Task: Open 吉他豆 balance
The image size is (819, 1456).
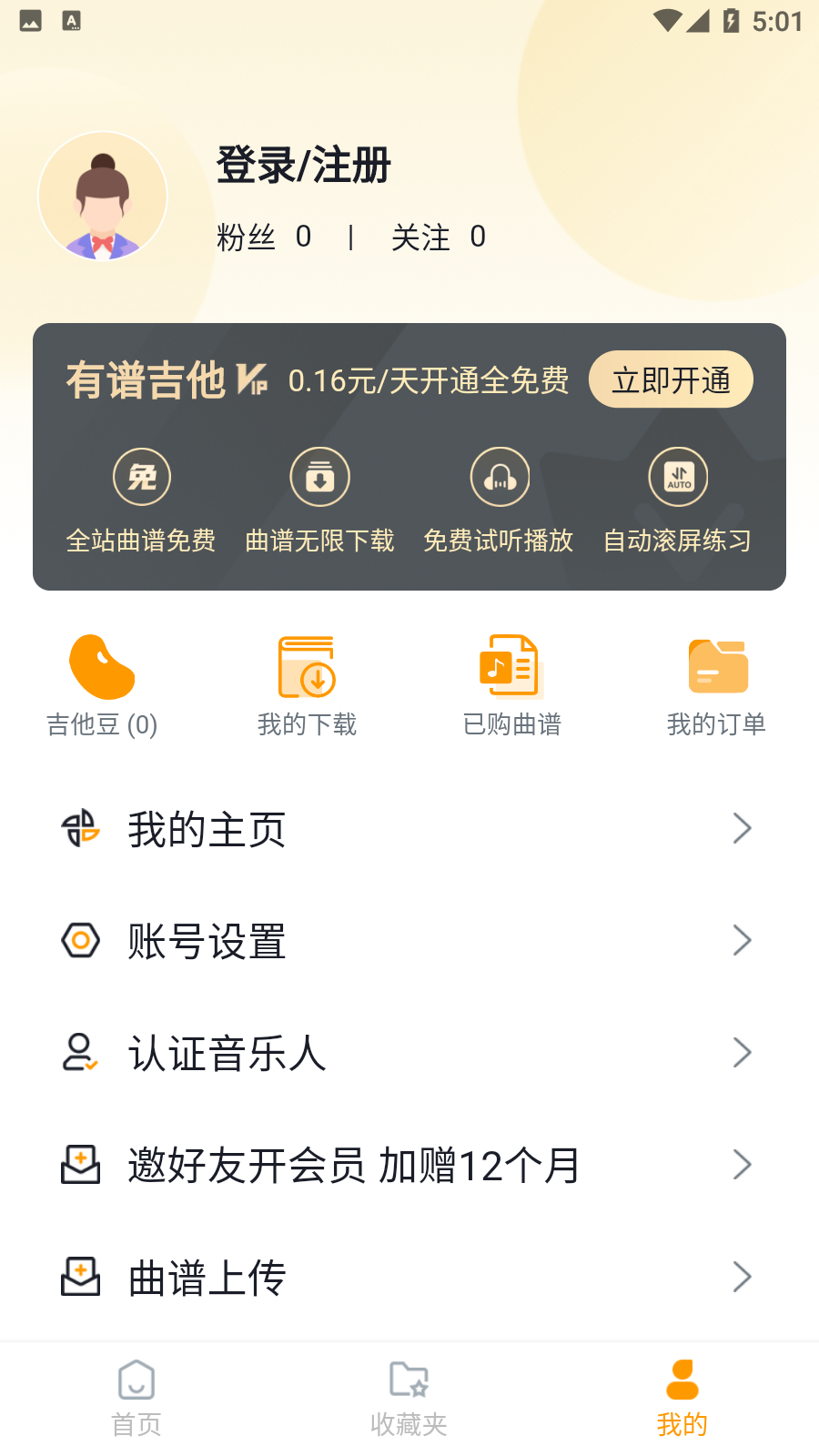Action: pos(102,685)
